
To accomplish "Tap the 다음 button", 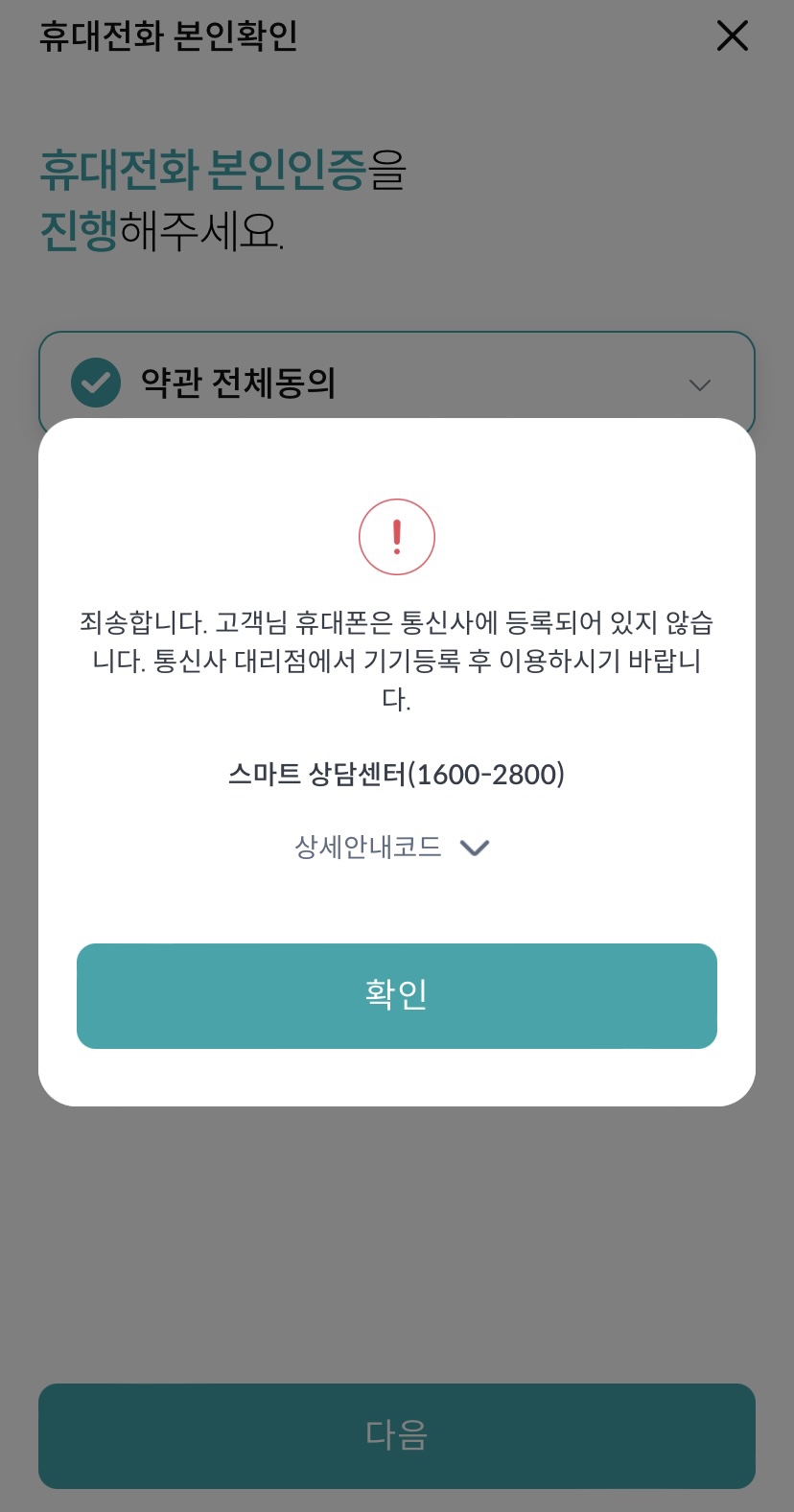I will [397, 1435].
